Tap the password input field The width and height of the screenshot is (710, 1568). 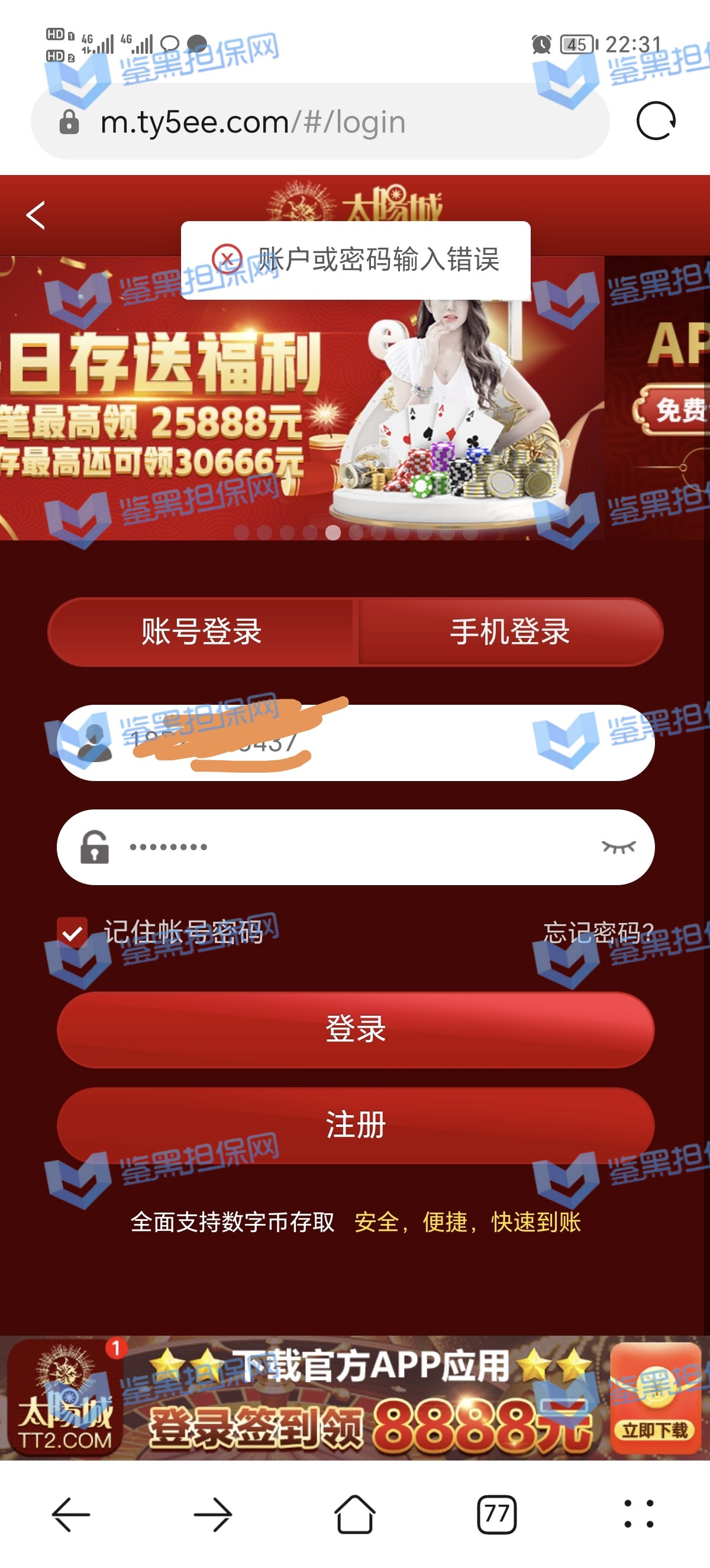tap(353, 847)
